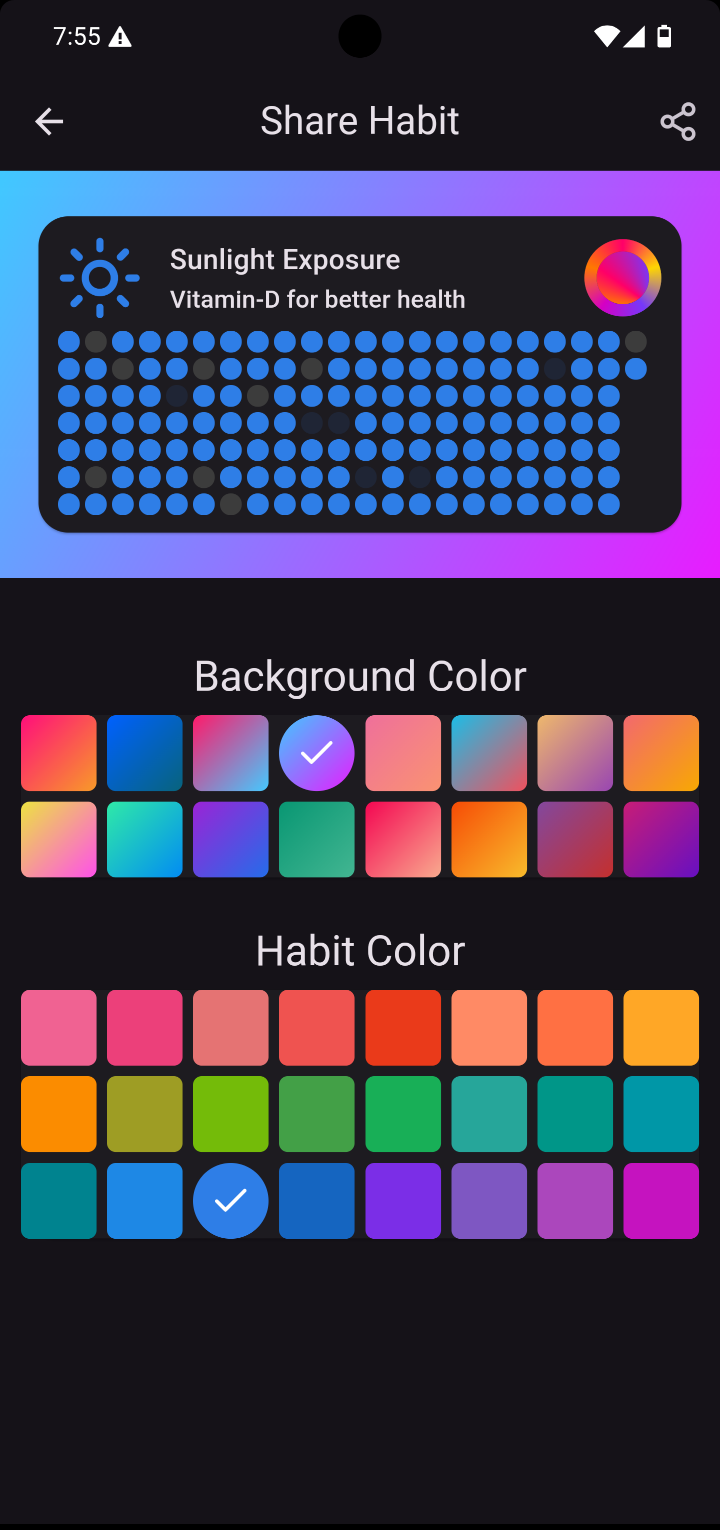
Task: Go back from Share Habit
Action: [49, 122]
